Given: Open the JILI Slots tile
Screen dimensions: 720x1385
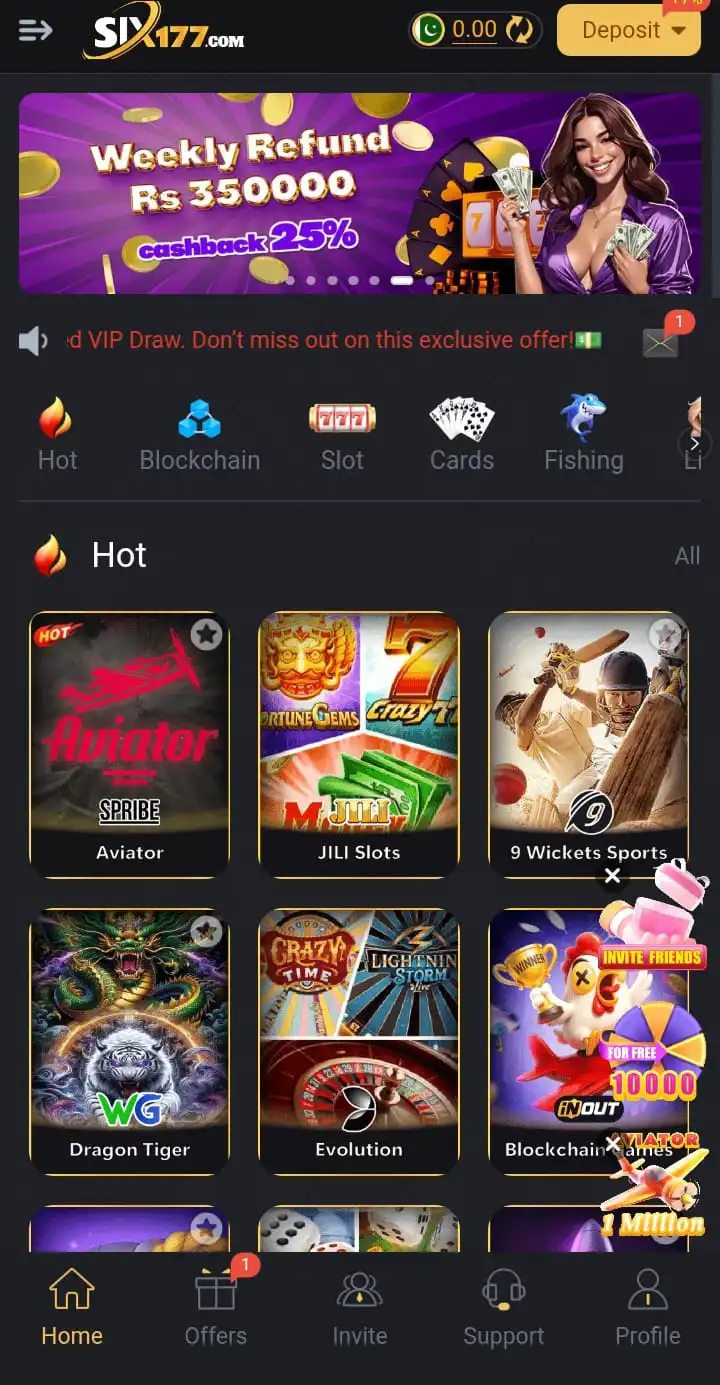Looking at the screenshot, I should [x=359, y=744].
